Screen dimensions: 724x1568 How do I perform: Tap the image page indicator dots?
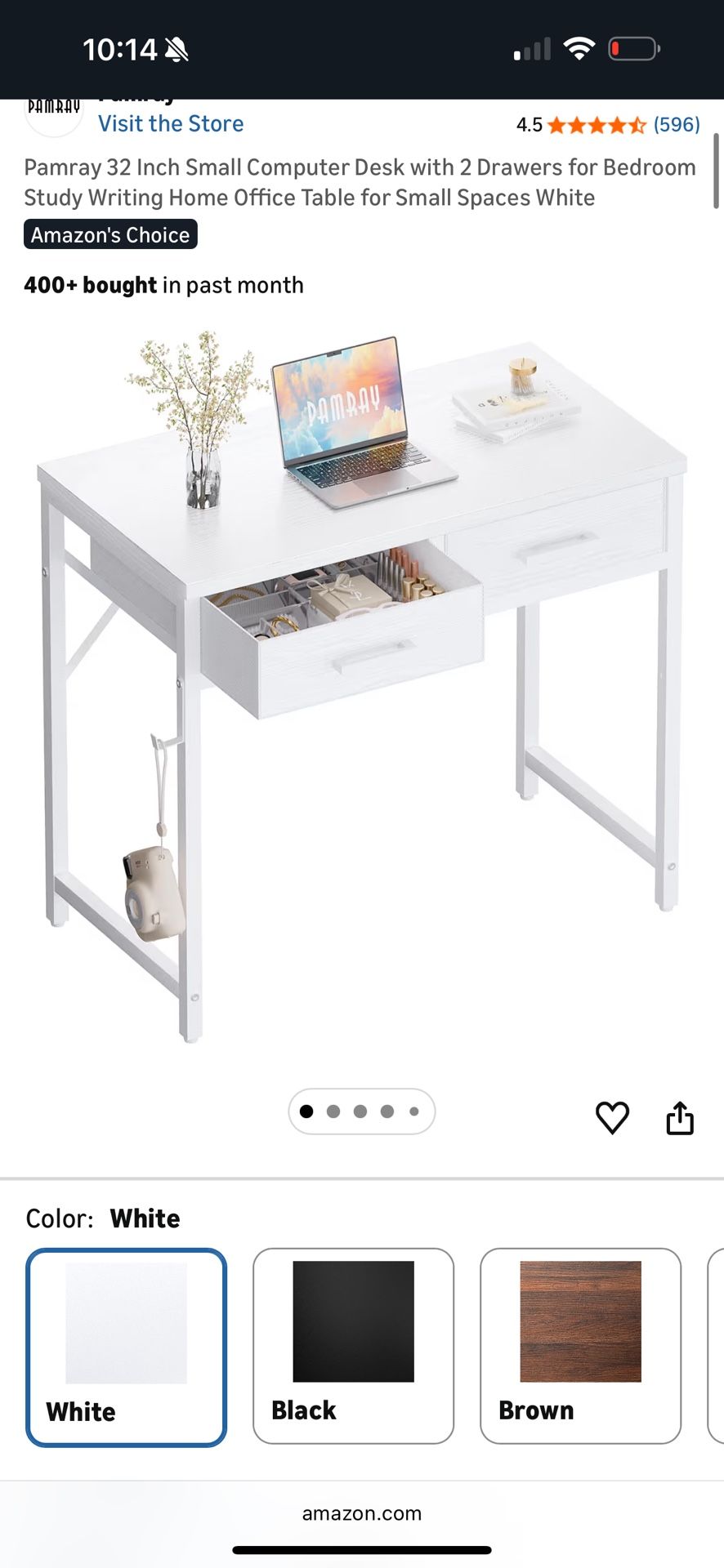361,1111
